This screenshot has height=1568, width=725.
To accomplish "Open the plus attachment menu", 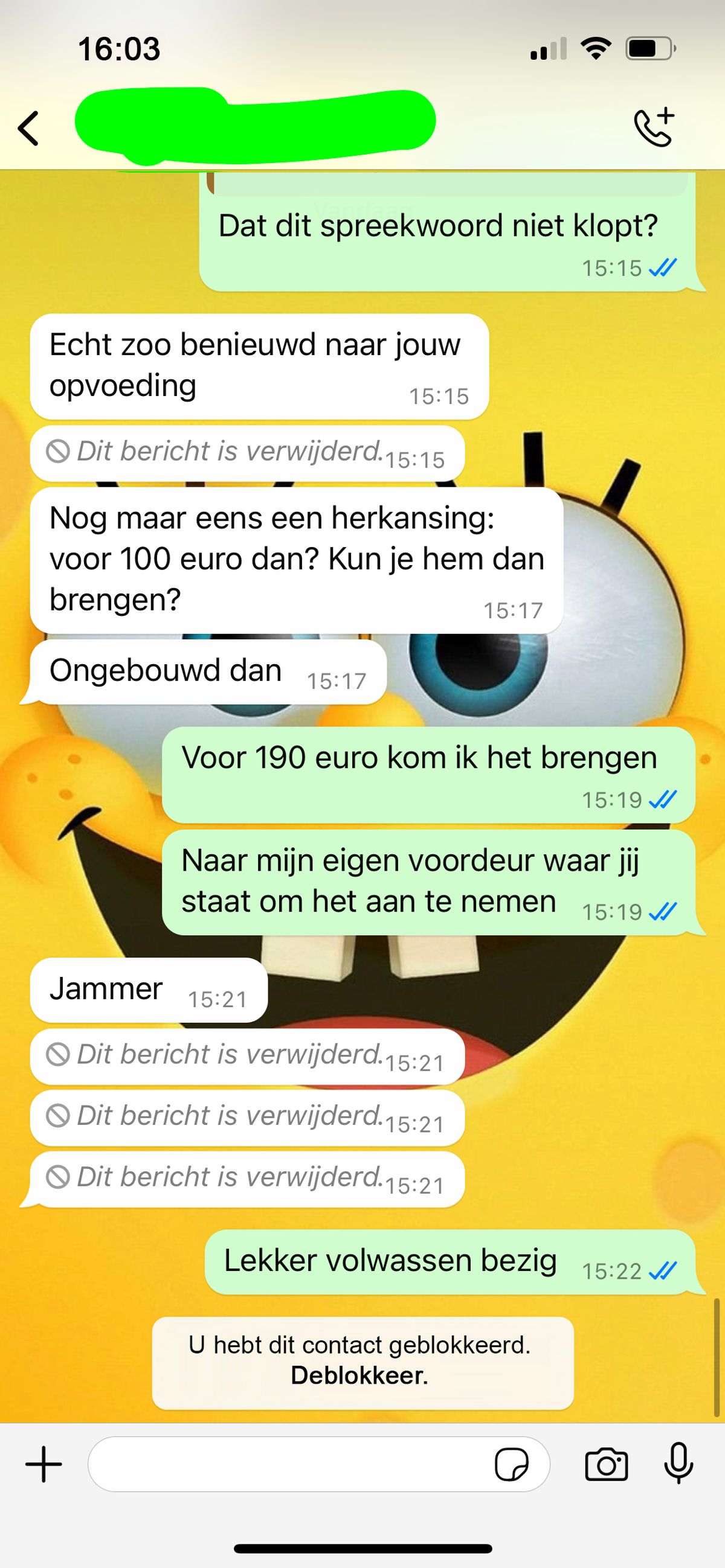I will [44, 1464].
